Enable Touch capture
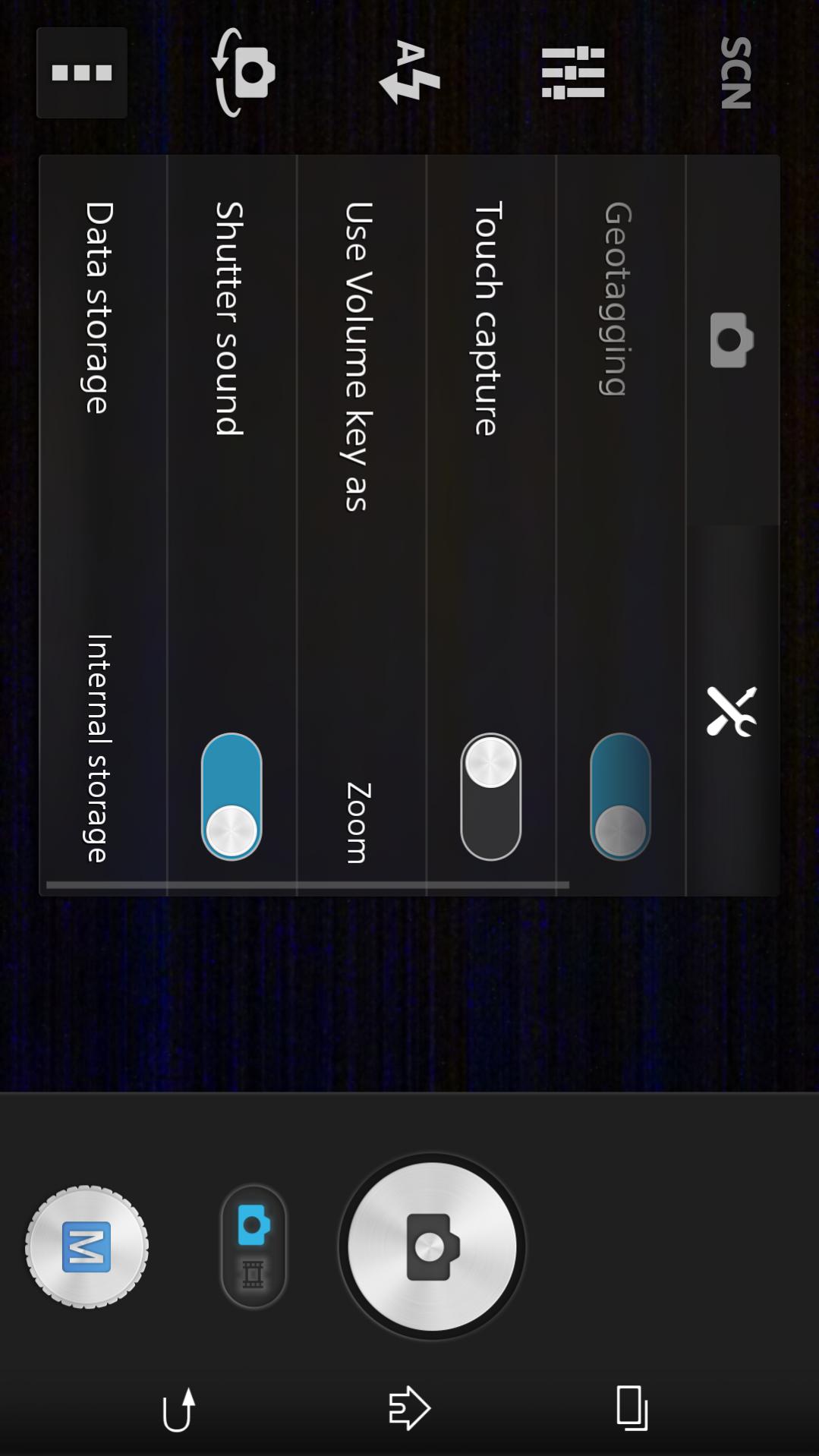The image size is (819, 1456). 491,796
